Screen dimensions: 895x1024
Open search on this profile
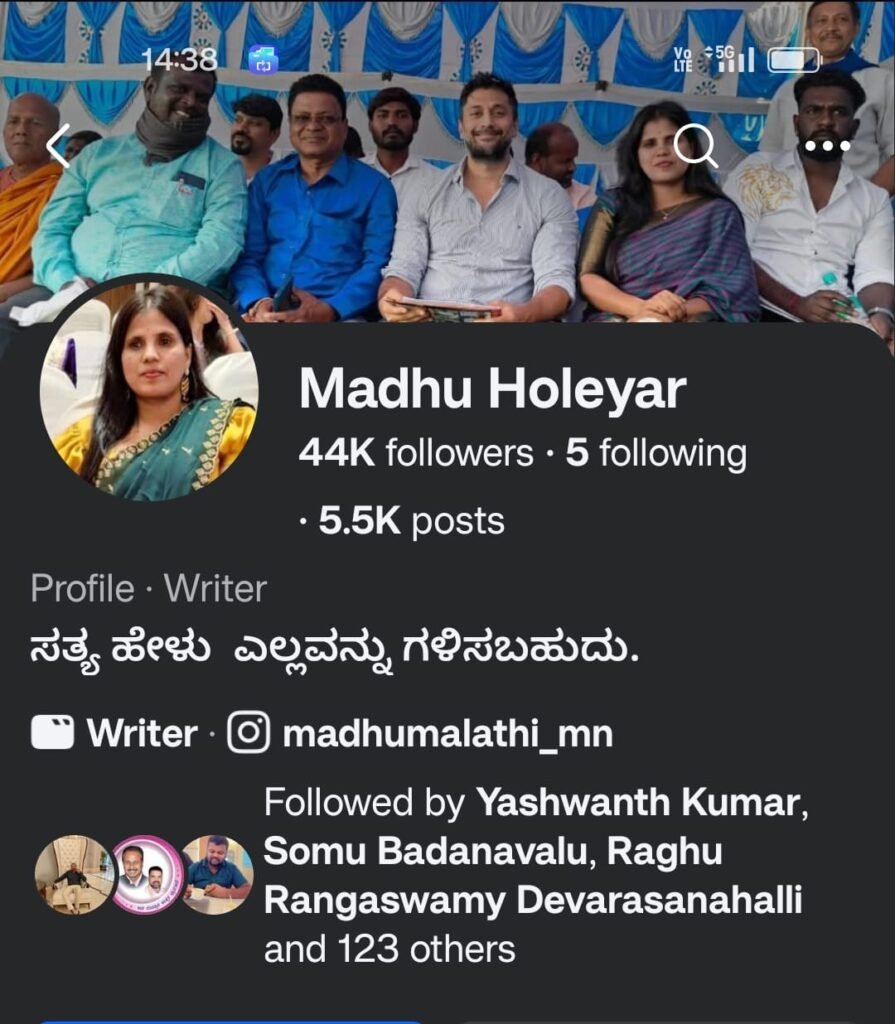click(695, 147)
